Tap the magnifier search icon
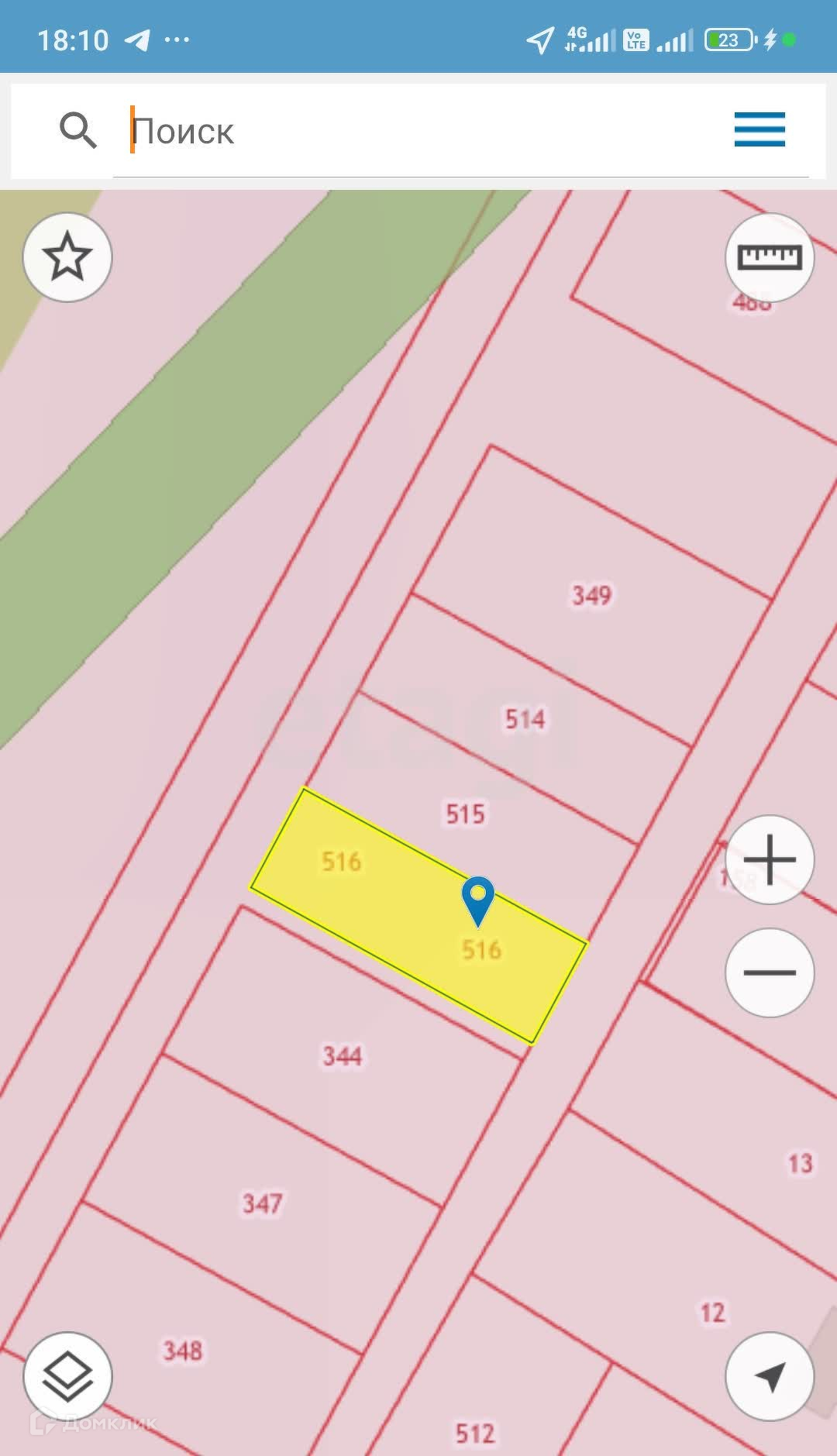Viewport: 837px width, 1456px height. (77, 130)
